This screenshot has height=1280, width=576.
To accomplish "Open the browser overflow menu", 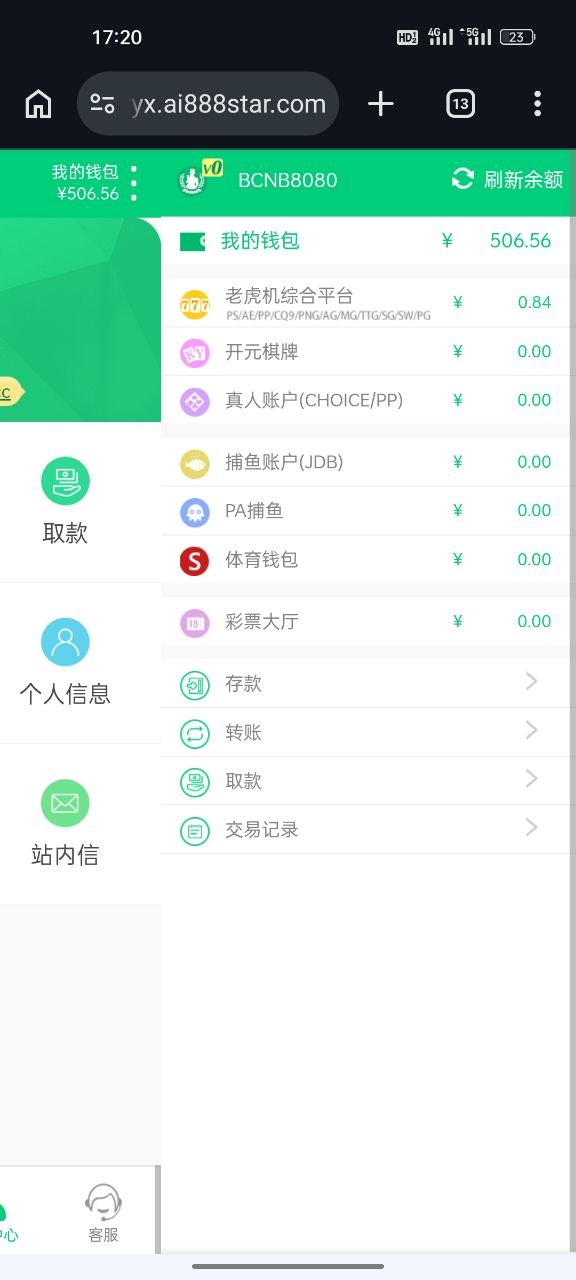I will click(x=538, y=104).
